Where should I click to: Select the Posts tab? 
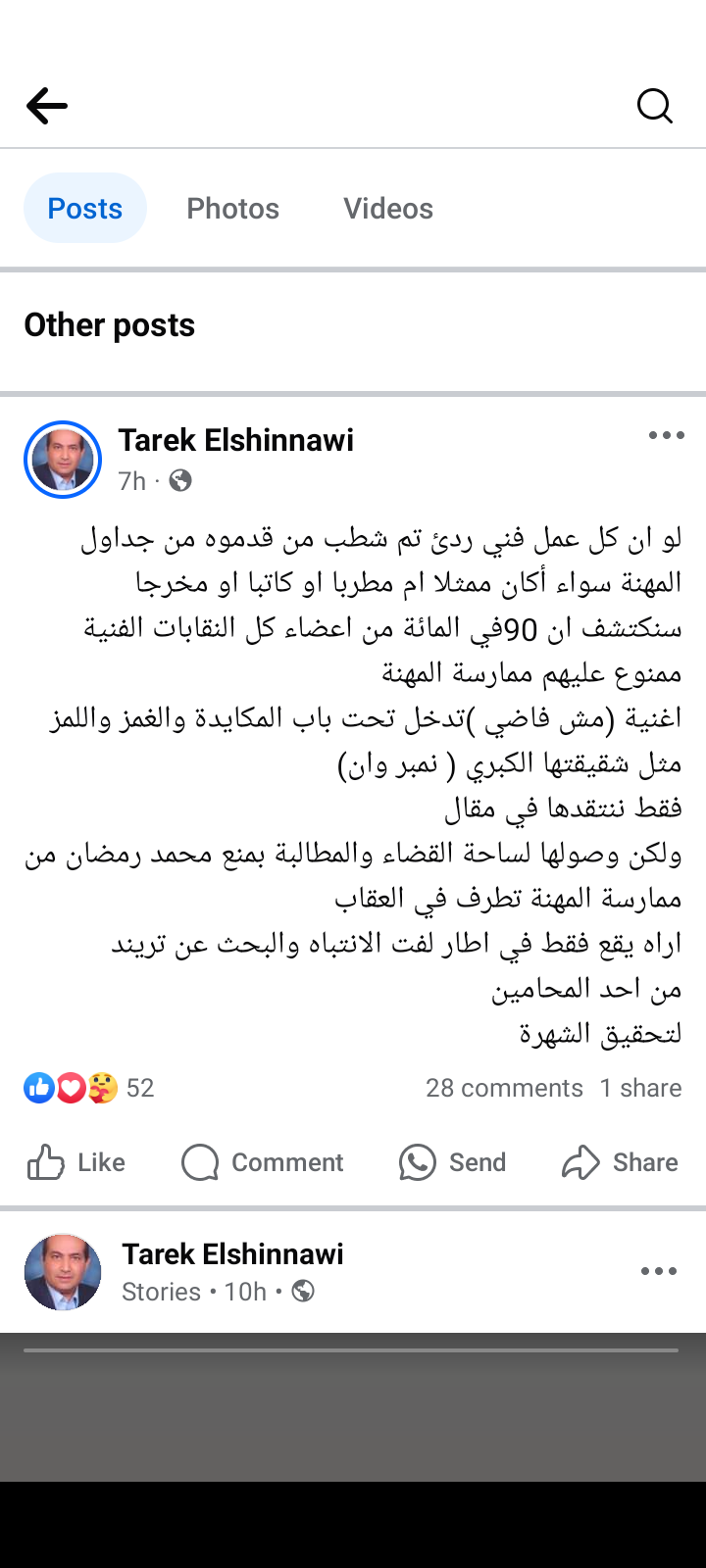coord(85,209)
